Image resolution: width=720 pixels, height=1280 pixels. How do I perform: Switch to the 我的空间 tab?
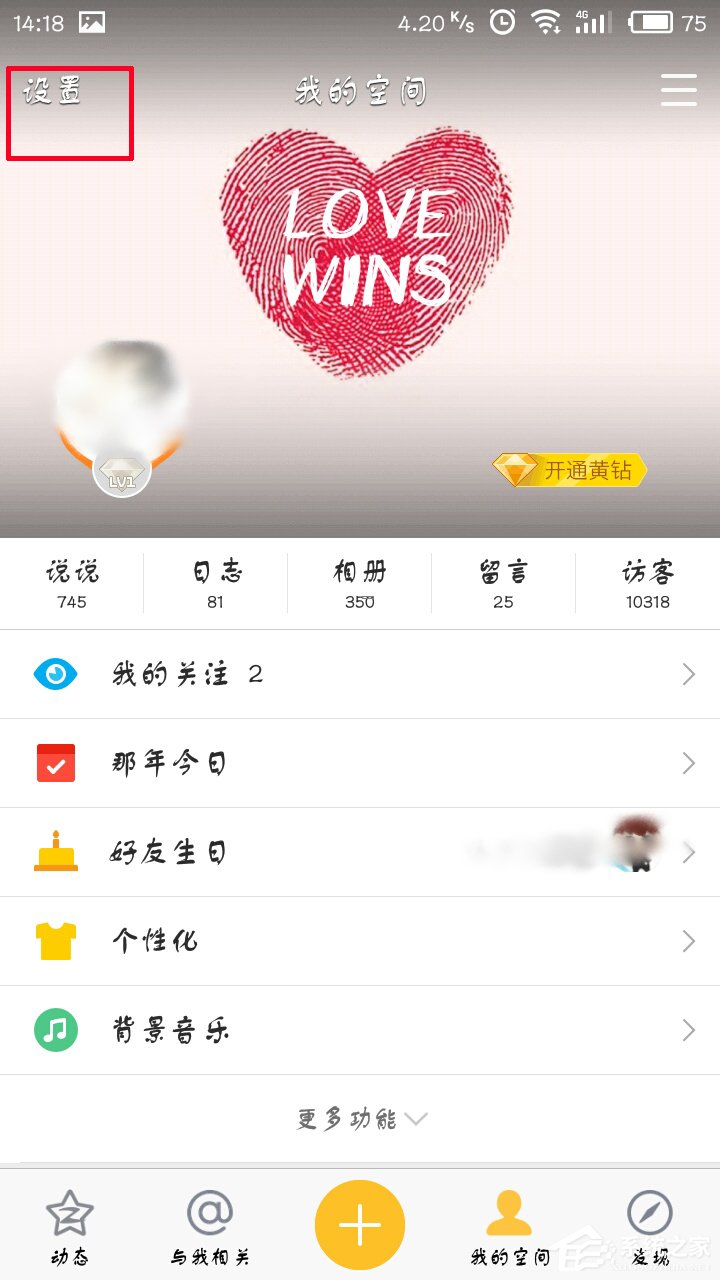point(508,1224)
